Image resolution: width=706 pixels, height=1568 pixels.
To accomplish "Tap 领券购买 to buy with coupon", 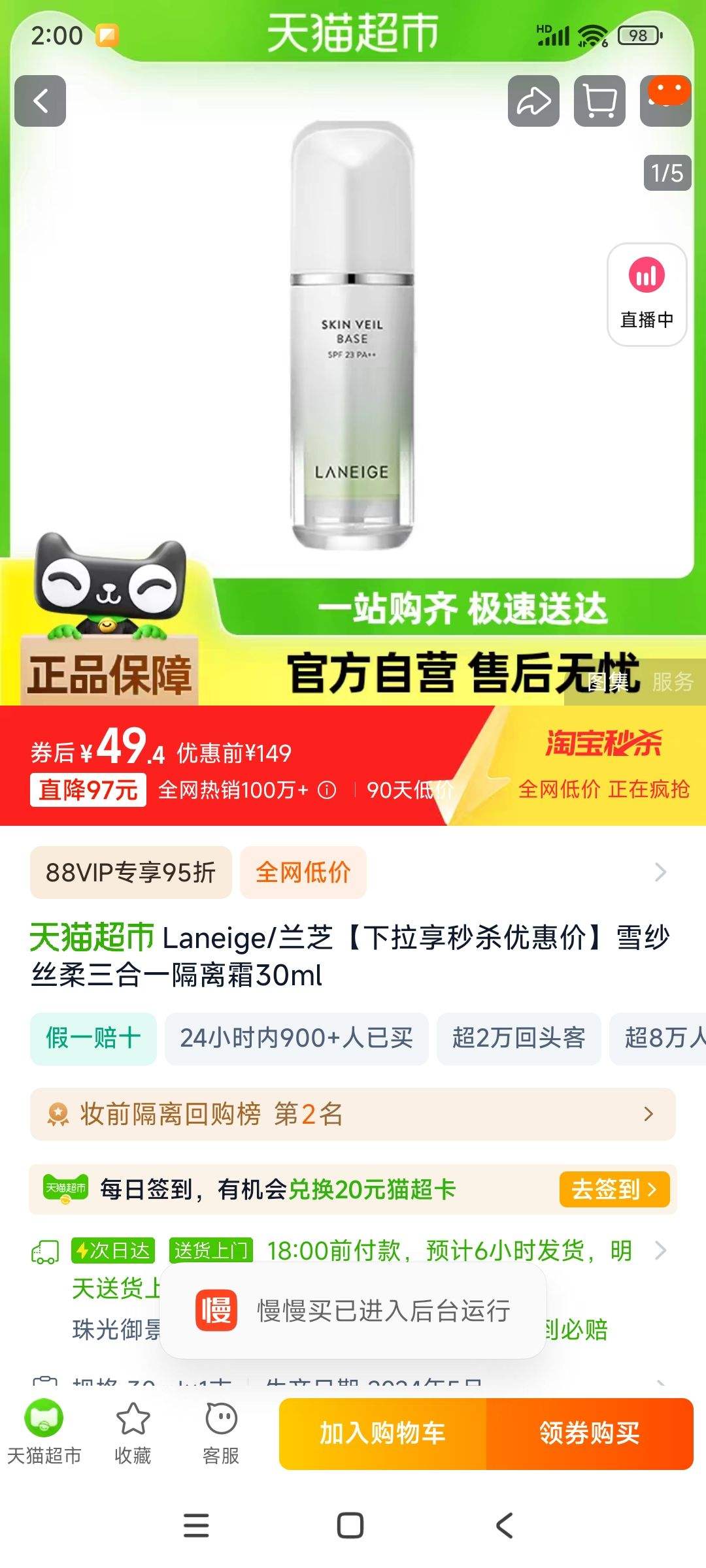I will click(x=589, y=1433).
